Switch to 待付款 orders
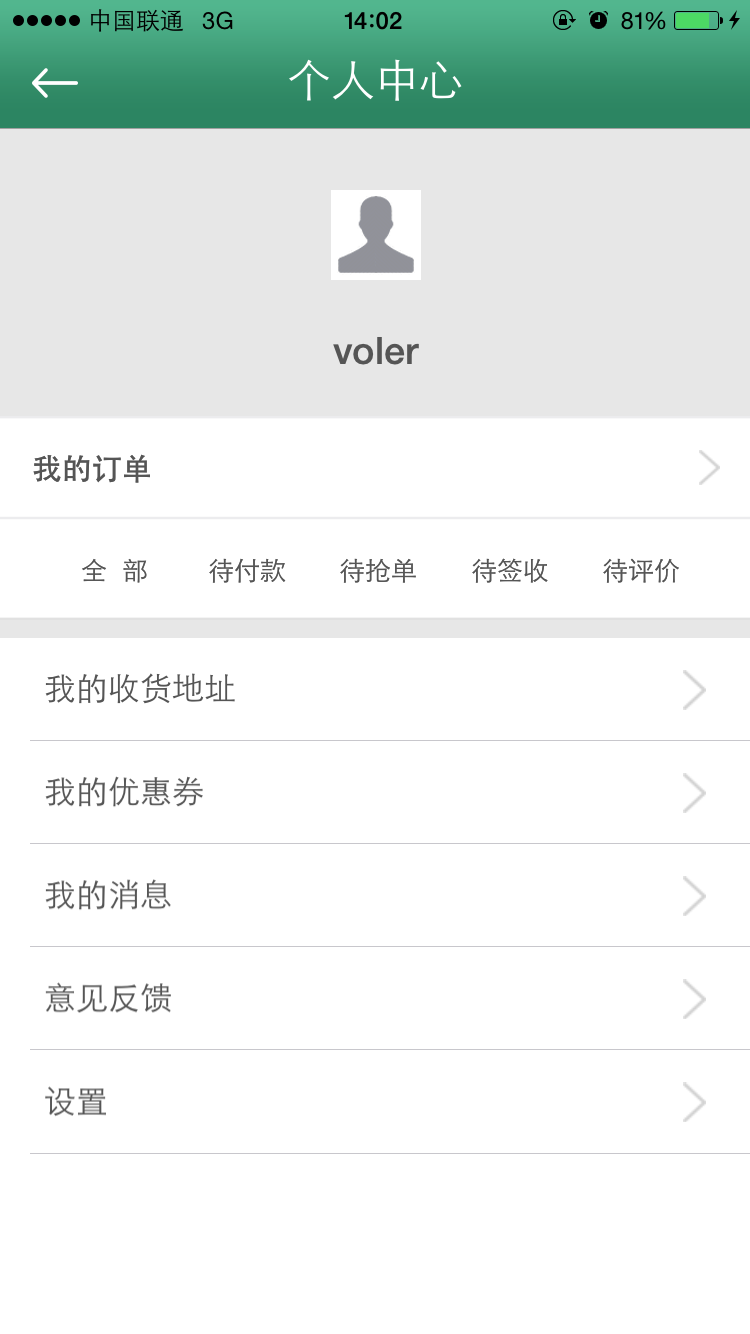Viewport: 750px width, 1334px height. point(247,571)
